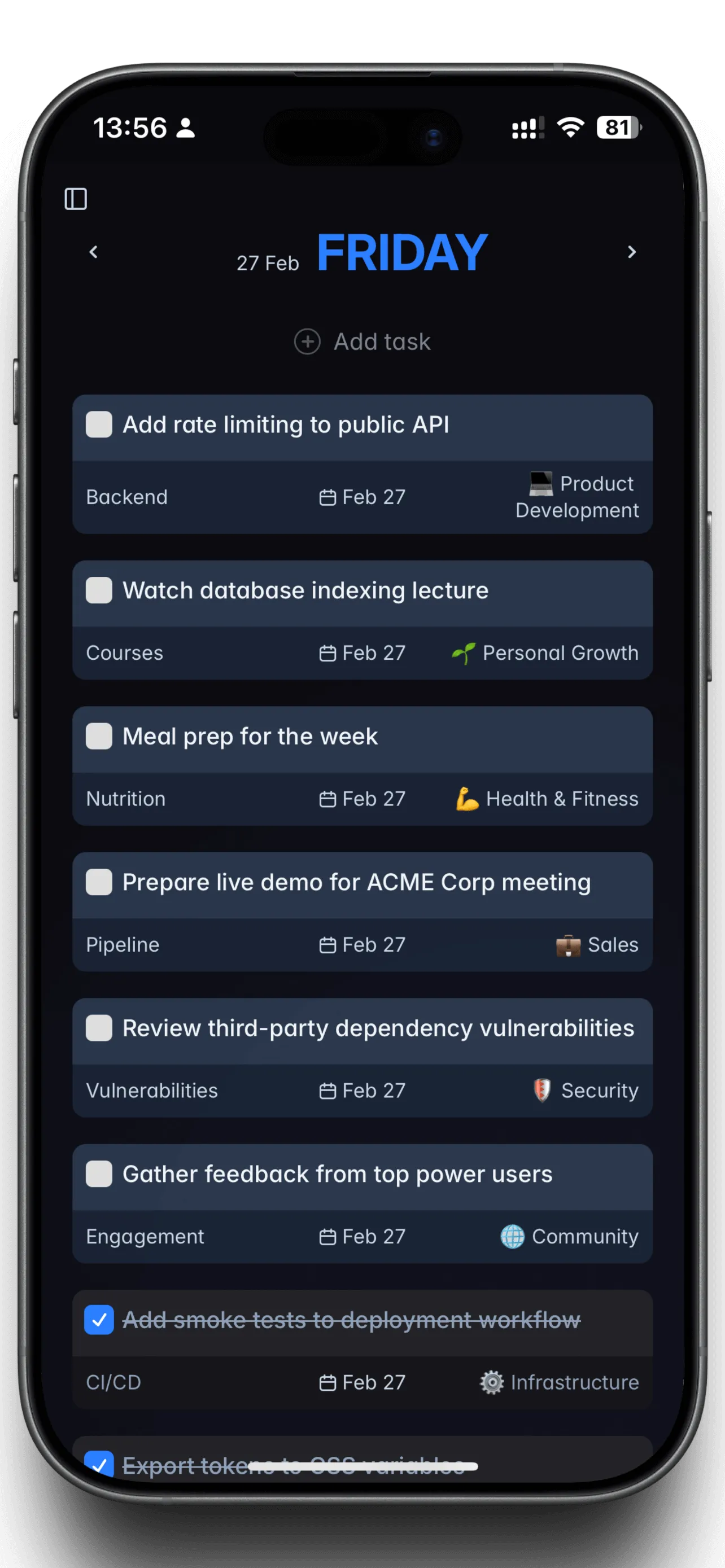Advance to the next day with right chevron
This screenshot has width=725, height=1568.
(632, 251)
